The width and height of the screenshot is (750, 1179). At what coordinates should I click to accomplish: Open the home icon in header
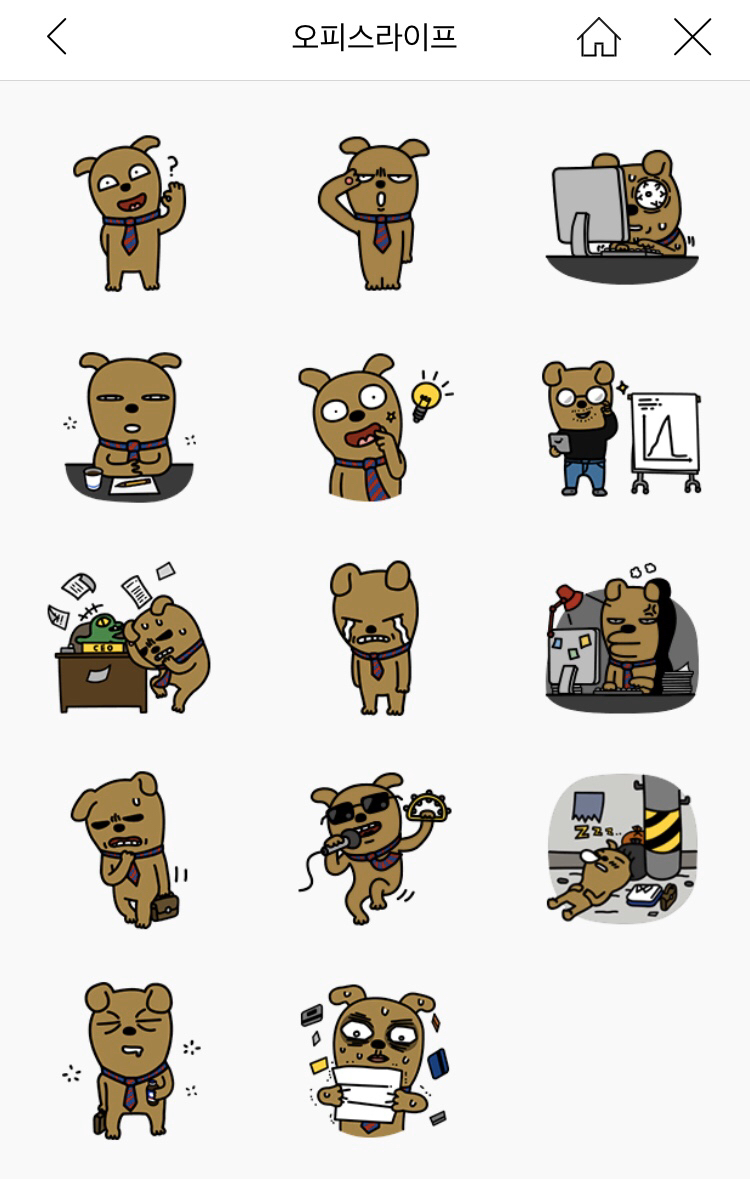click(598, 37)
